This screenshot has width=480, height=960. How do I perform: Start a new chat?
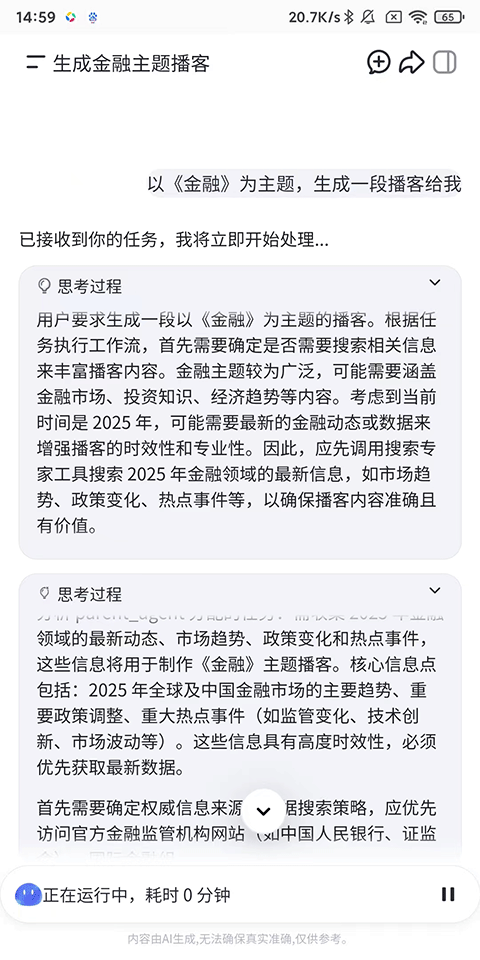pyautogui.click(x=379, y=62)
